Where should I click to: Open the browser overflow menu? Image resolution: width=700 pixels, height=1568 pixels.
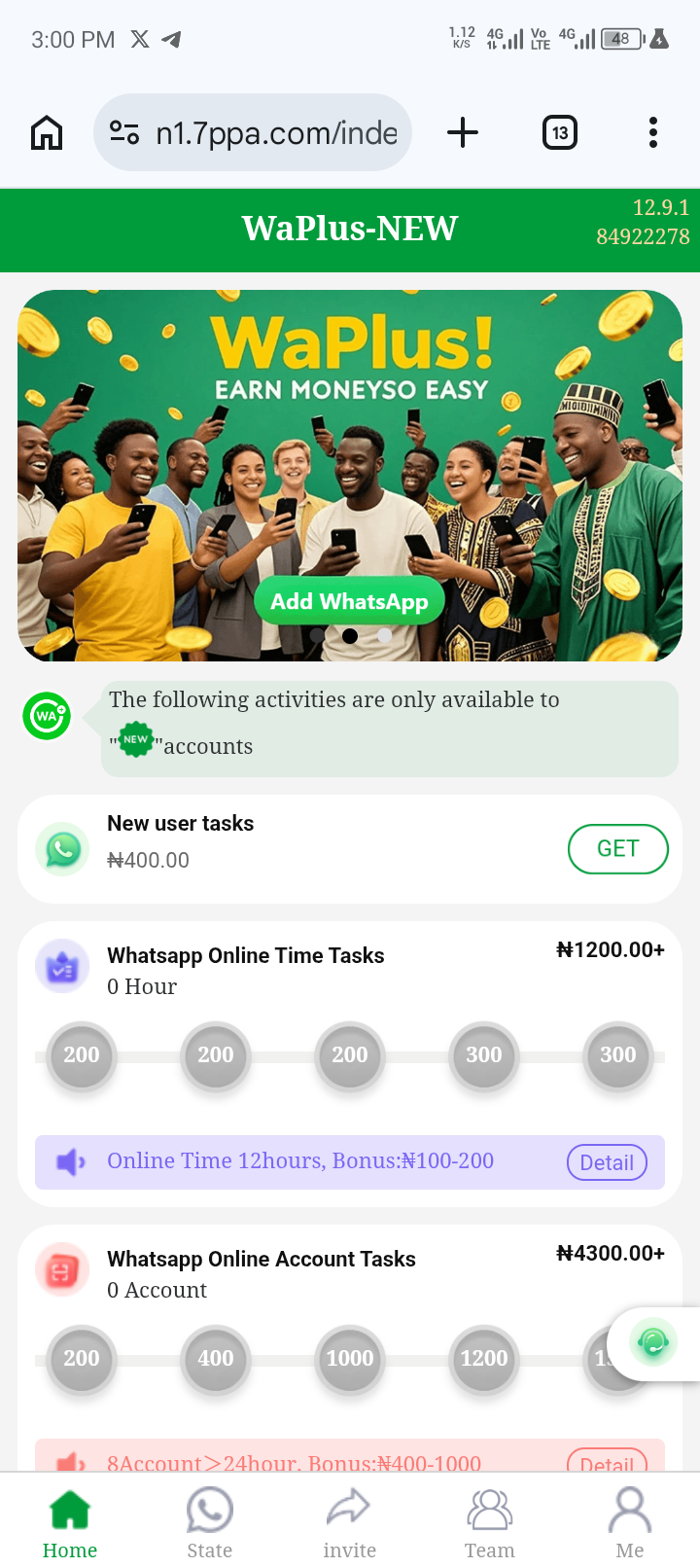pos(652,132)
